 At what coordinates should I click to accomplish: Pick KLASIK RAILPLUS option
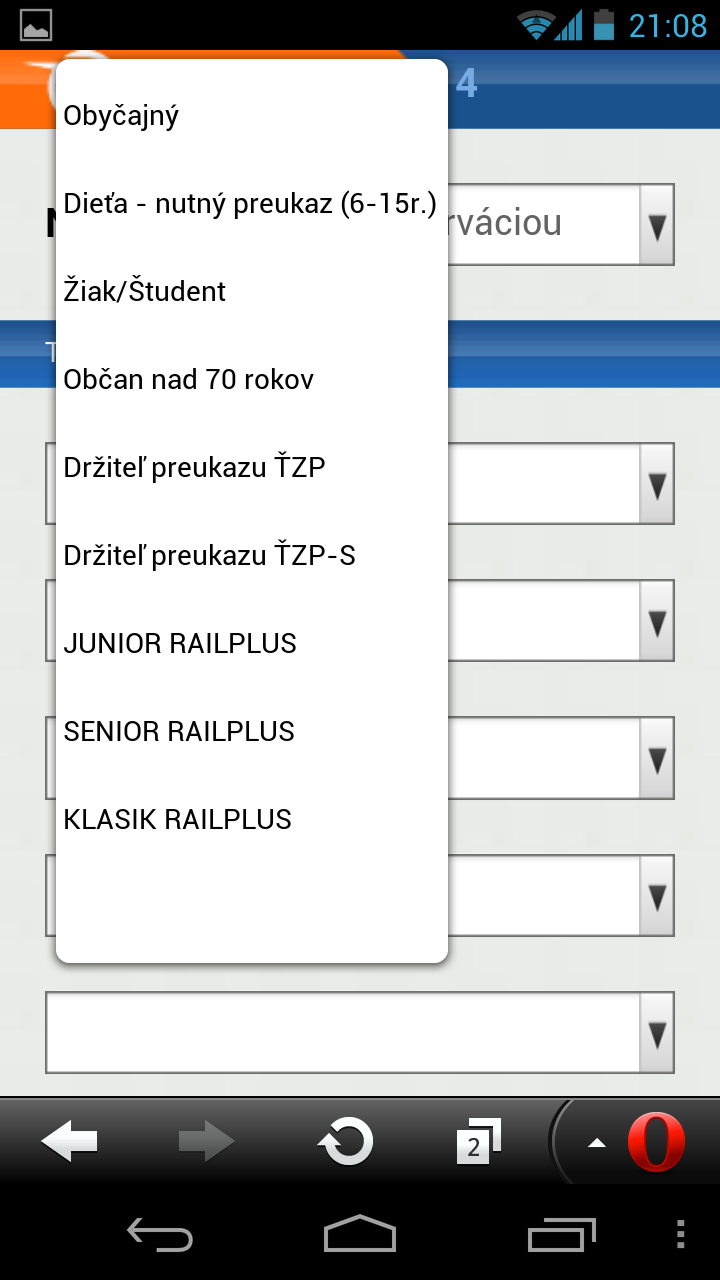[x=250, y=820]
